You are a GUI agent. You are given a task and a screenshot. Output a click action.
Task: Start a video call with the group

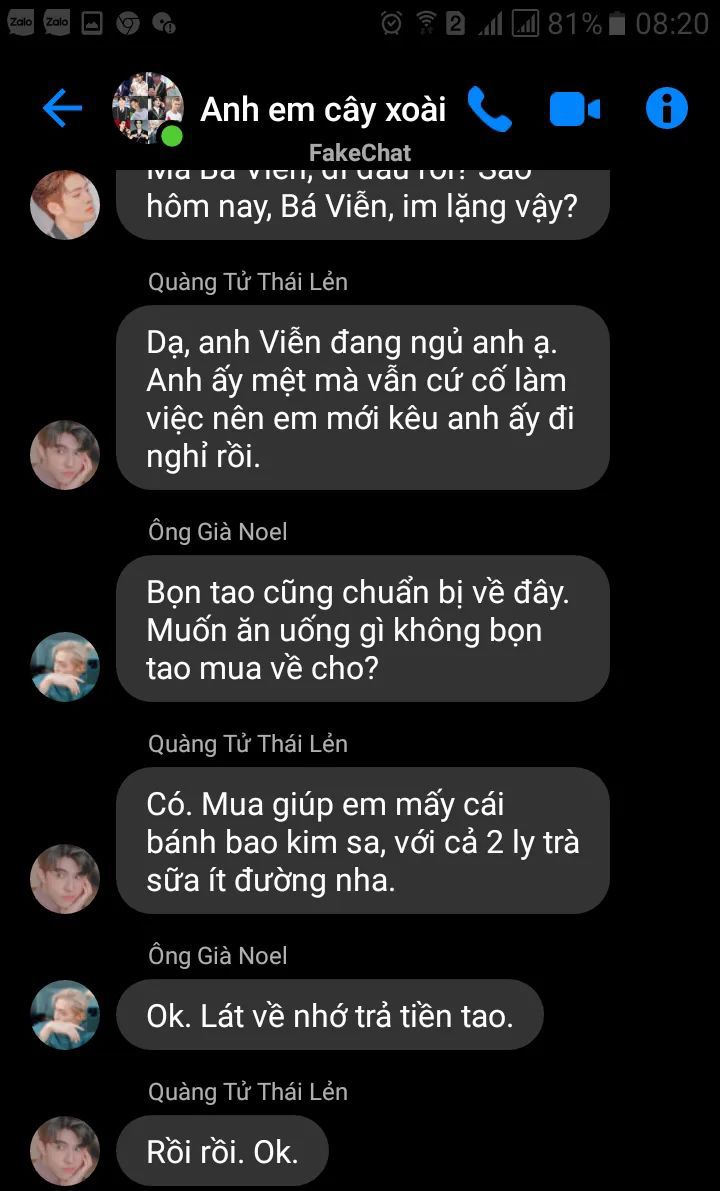pos(574,109)
